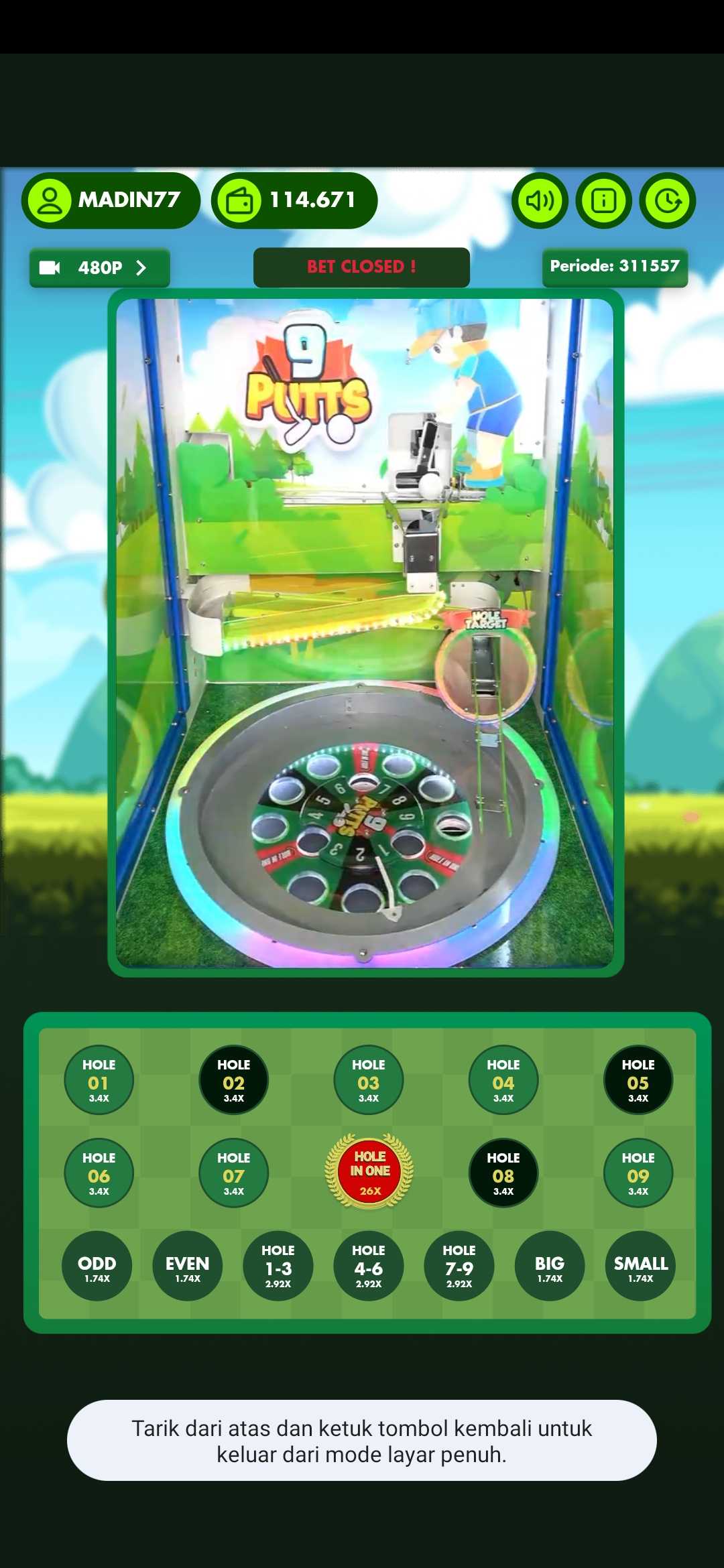
Task: Toggle the game sound
Action: click(540, 200)
